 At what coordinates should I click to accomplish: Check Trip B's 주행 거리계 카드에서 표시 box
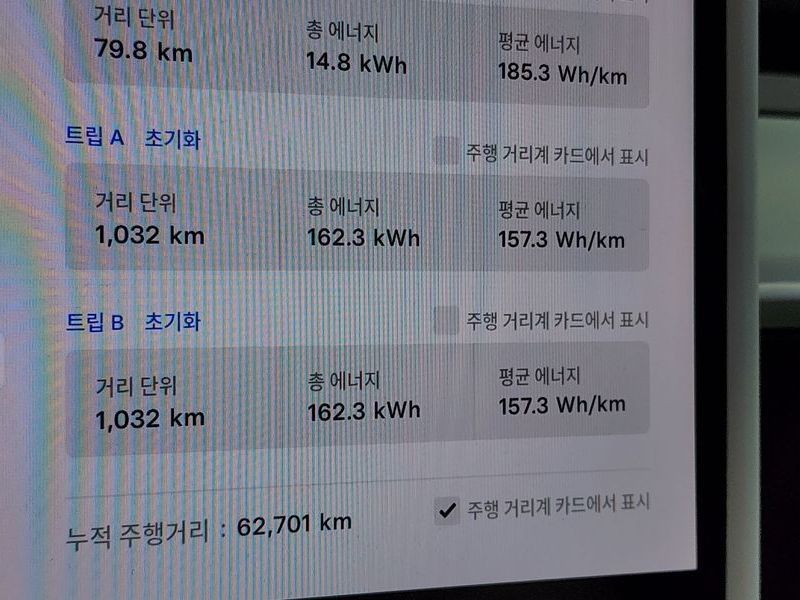tap(446, 320)
